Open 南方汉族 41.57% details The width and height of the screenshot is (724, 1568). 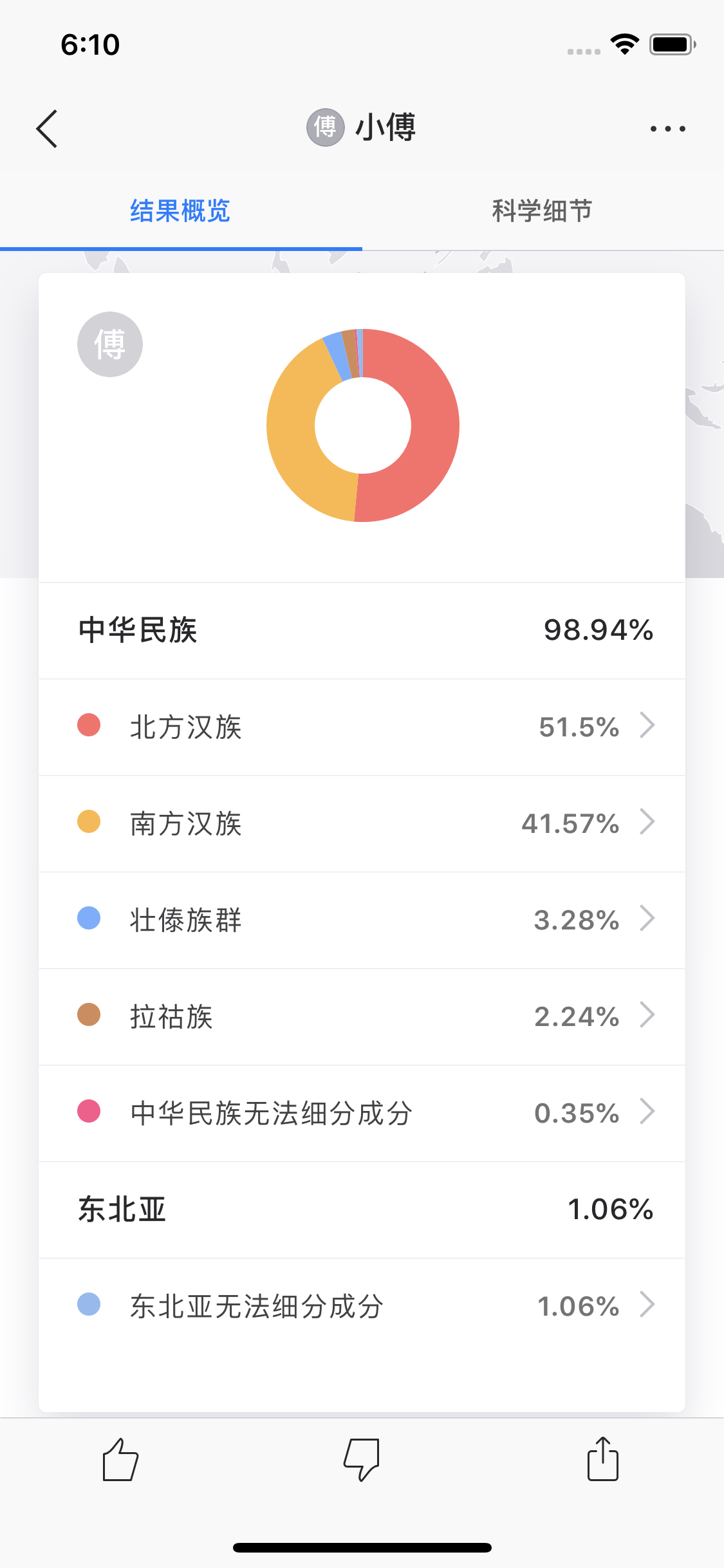coord(362,824)
